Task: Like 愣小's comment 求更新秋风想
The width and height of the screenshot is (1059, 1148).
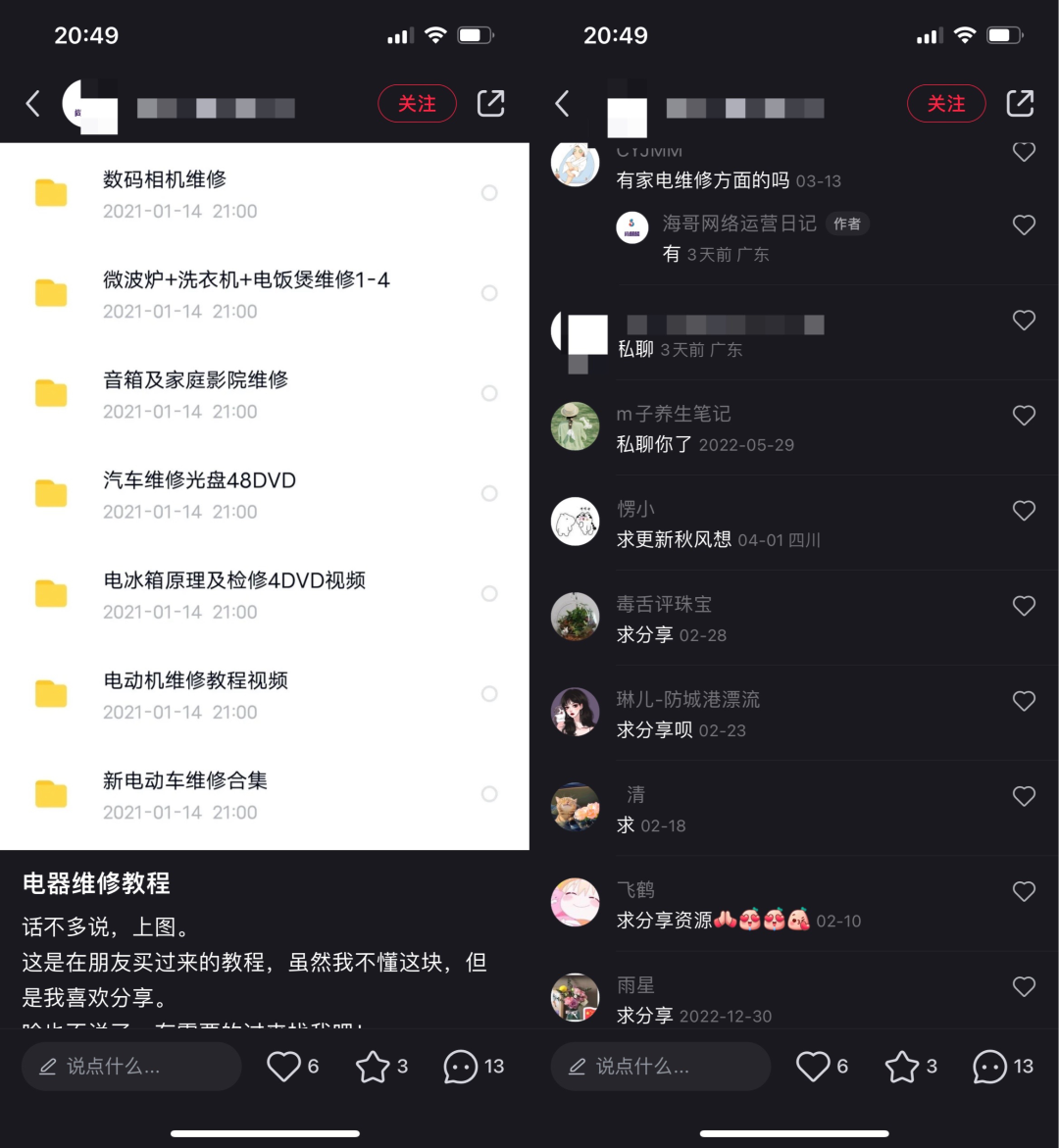Action: tap(1024, 511)
